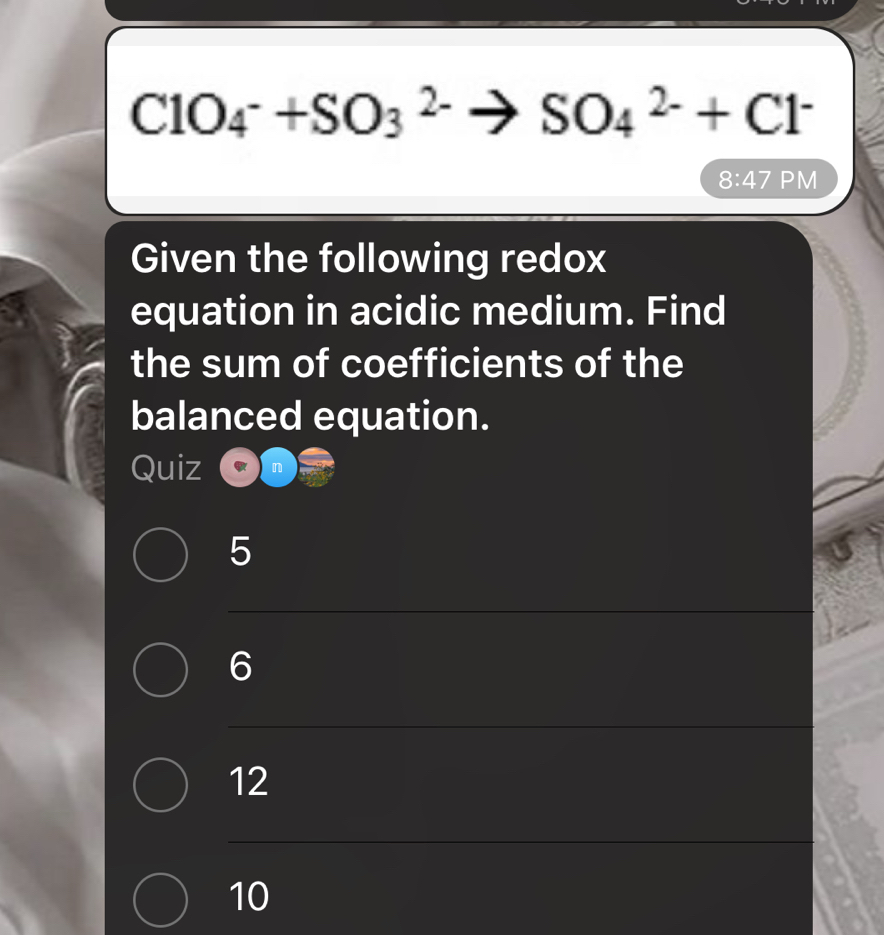Image resolution: width=884 pixels, height=935 pixels.
Task: Tap the Quiz heading
Action: (x=165, y=466)
